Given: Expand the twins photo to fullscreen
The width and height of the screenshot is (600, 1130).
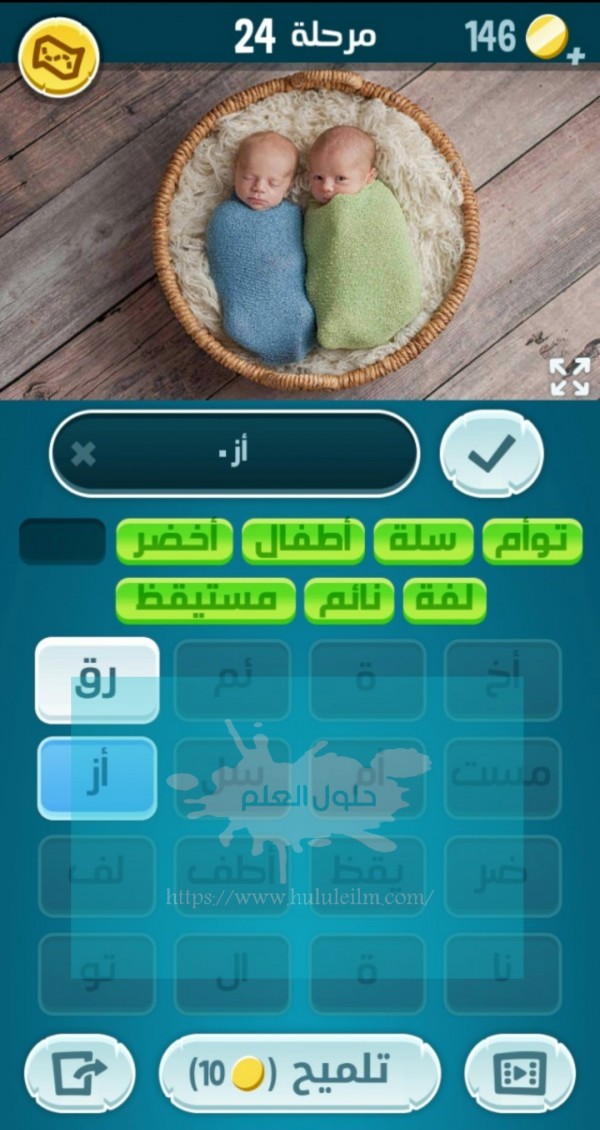Looking at the screenshot, I should 569,377.
